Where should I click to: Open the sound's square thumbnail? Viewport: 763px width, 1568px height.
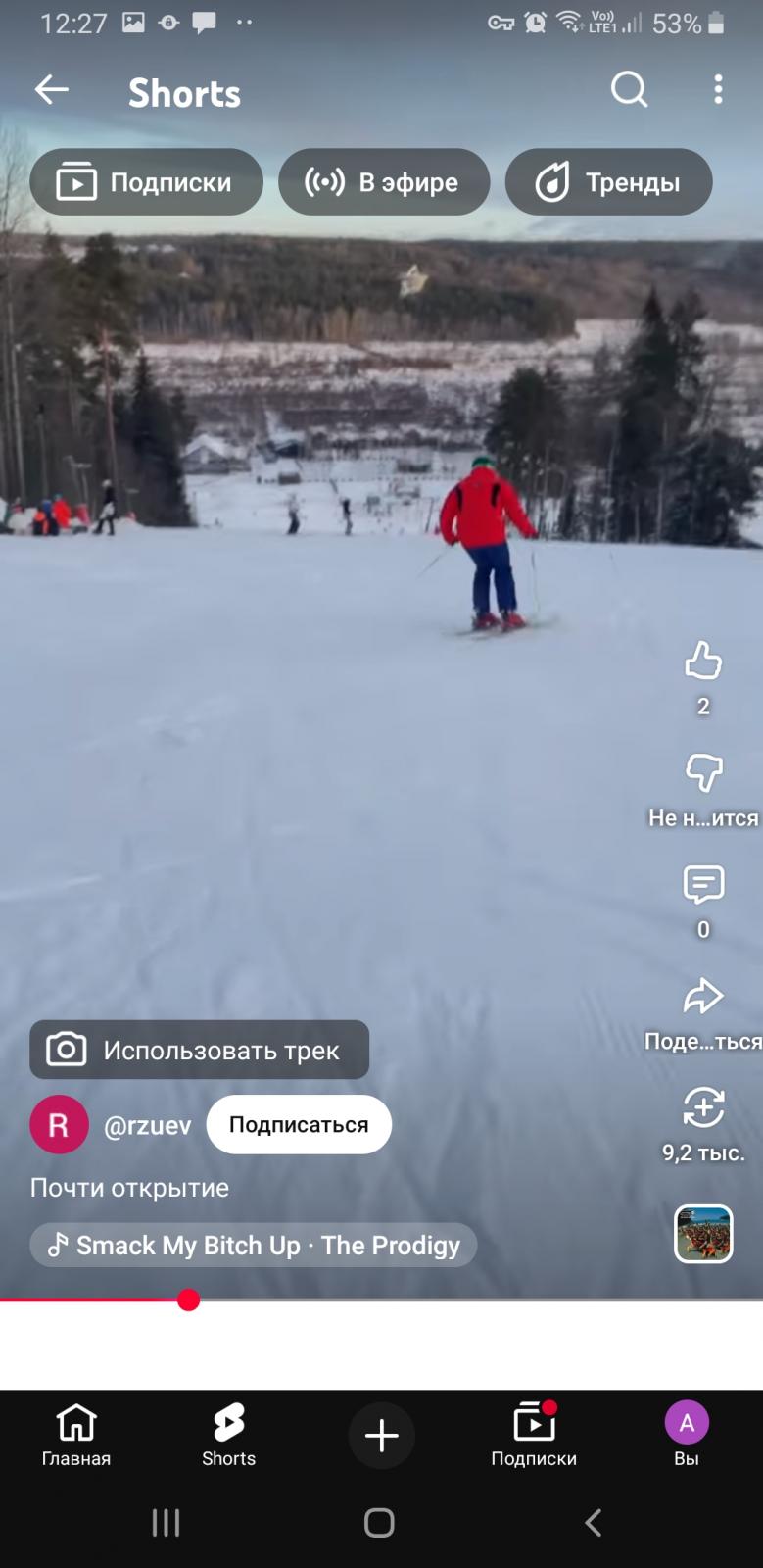(x=703, y=1234)
